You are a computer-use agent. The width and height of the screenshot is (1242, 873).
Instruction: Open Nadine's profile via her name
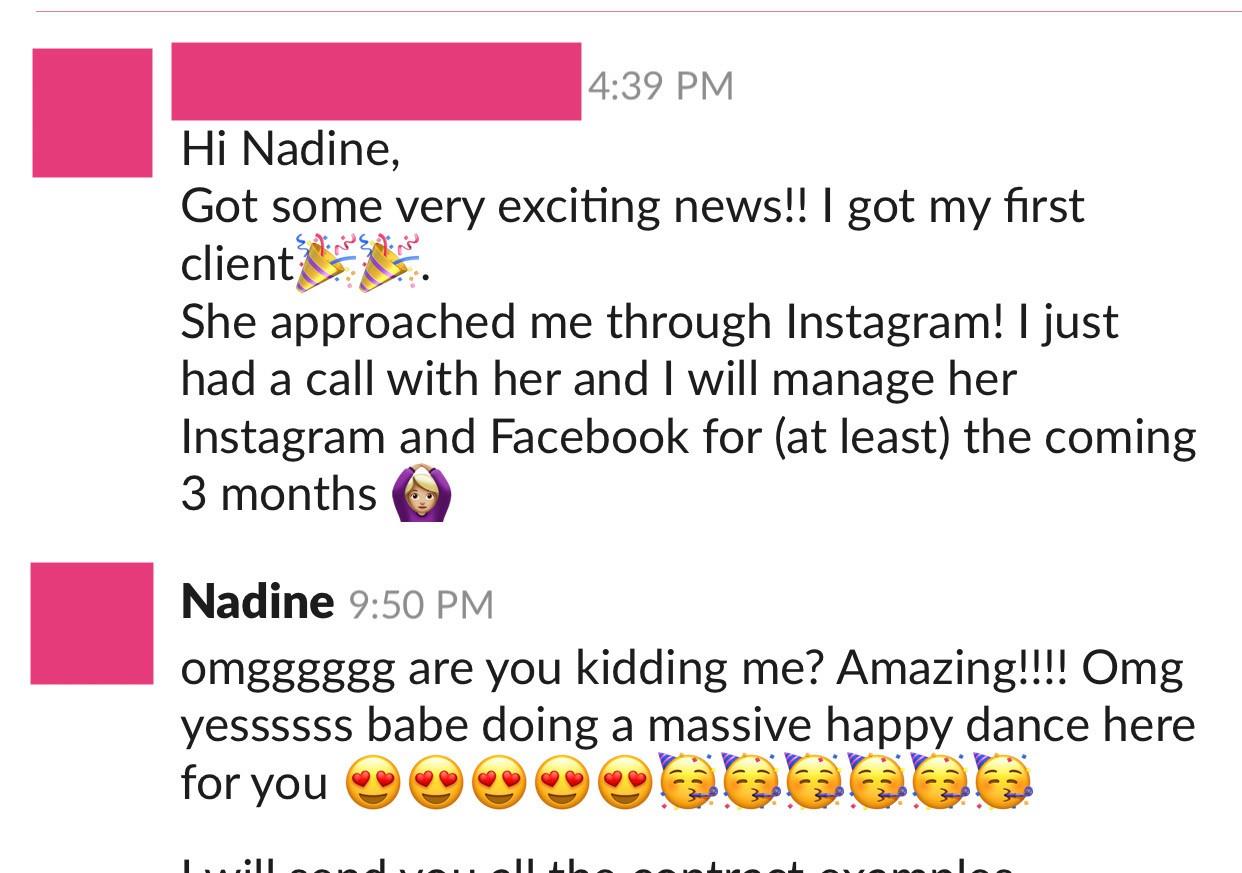click(256, 602)
